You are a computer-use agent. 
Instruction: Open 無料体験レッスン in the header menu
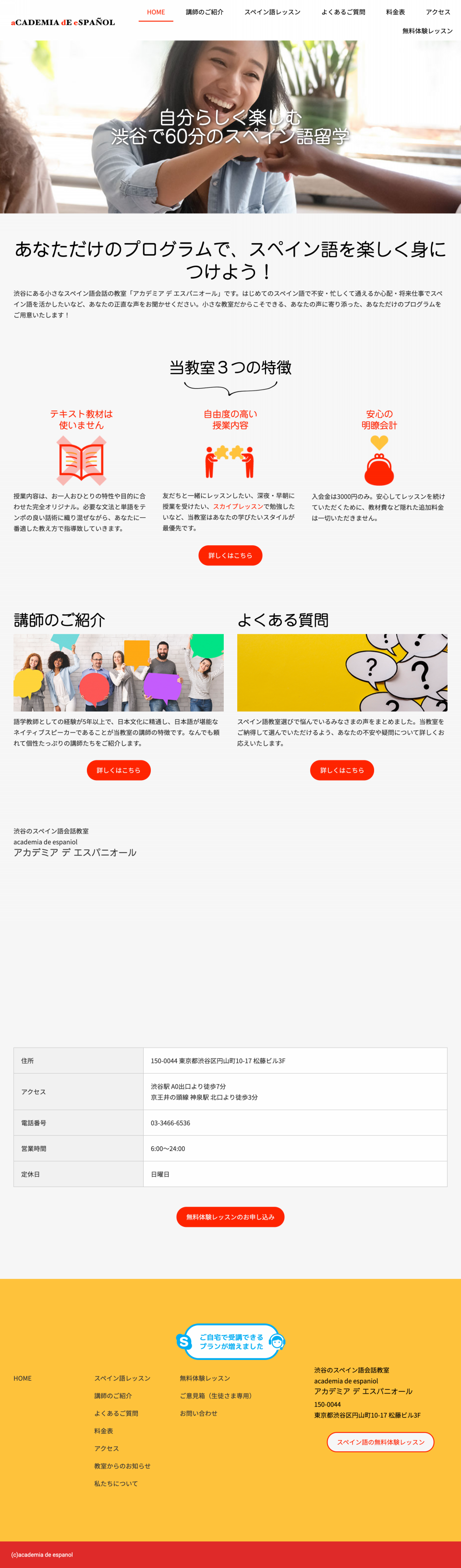pyautogui.click(x=427, y=31)
